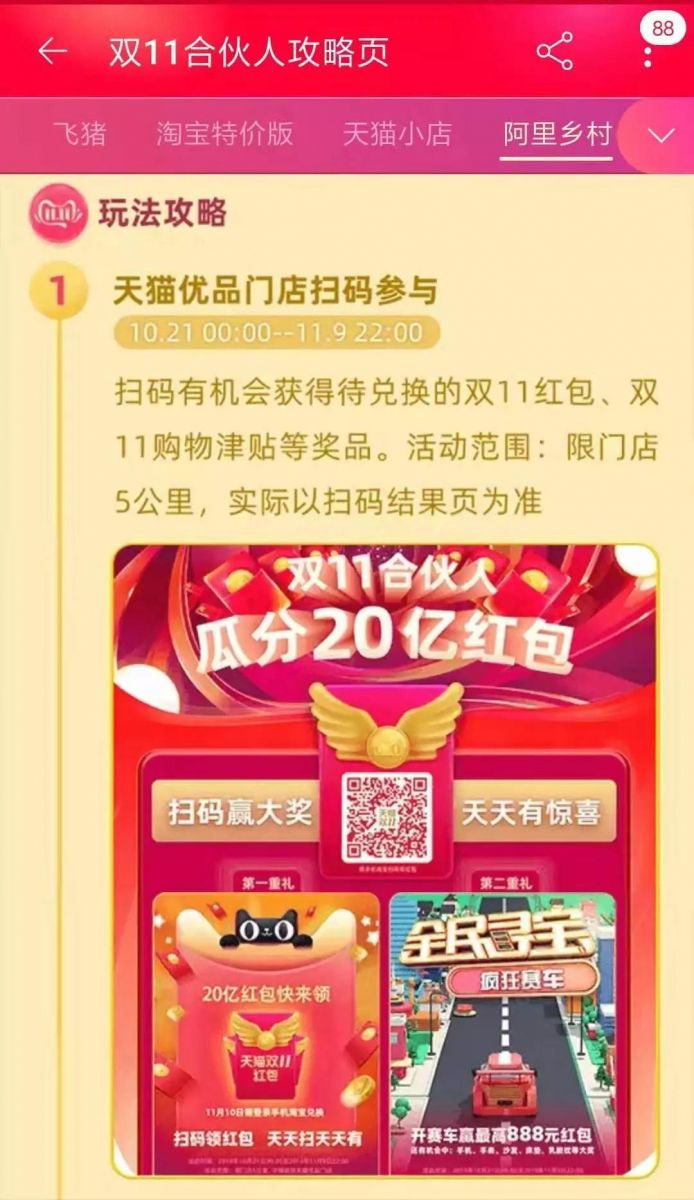Open the 天猫小店 tab
The image size is (694, 1200).
pos(397,134)
